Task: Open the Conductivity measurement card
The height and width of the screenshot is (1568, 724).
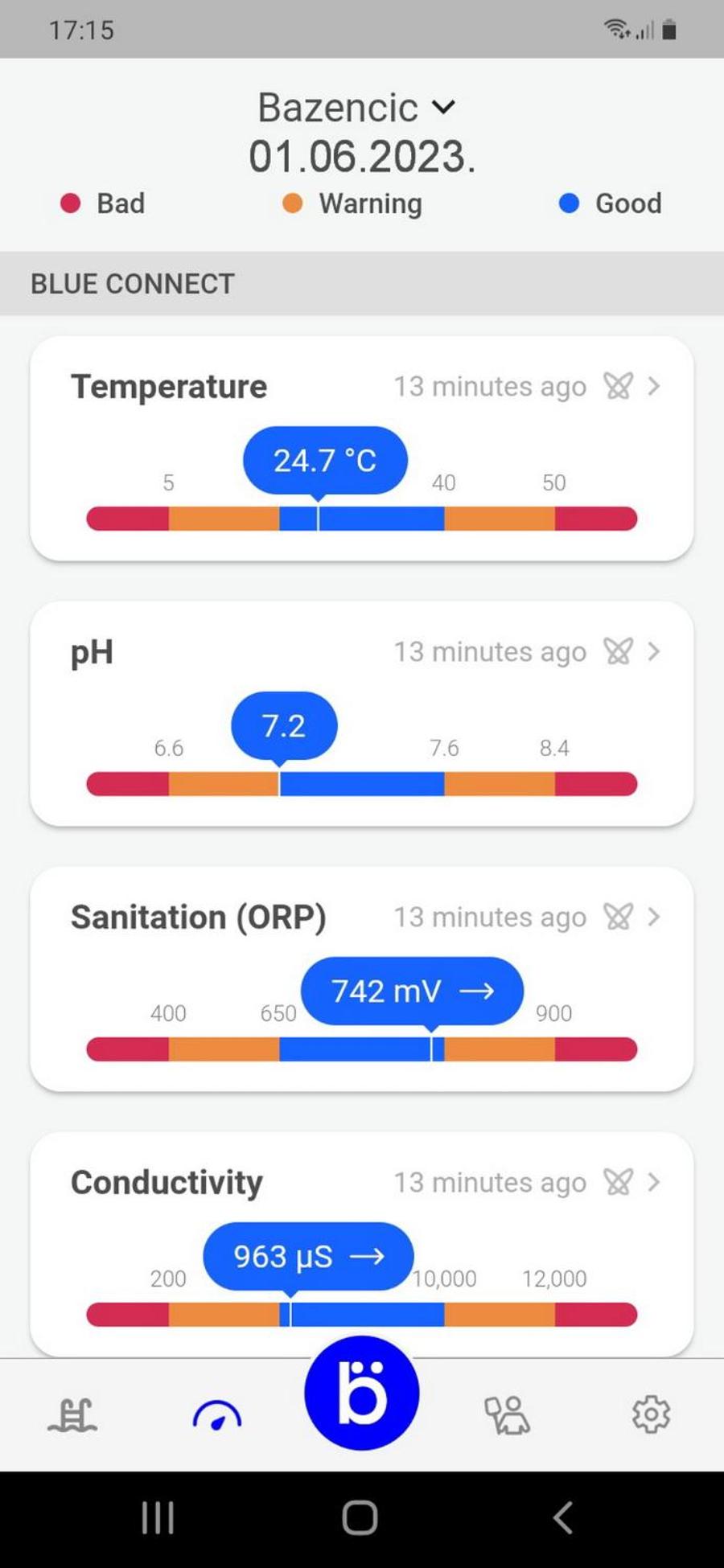Action: pos(361,1245)
